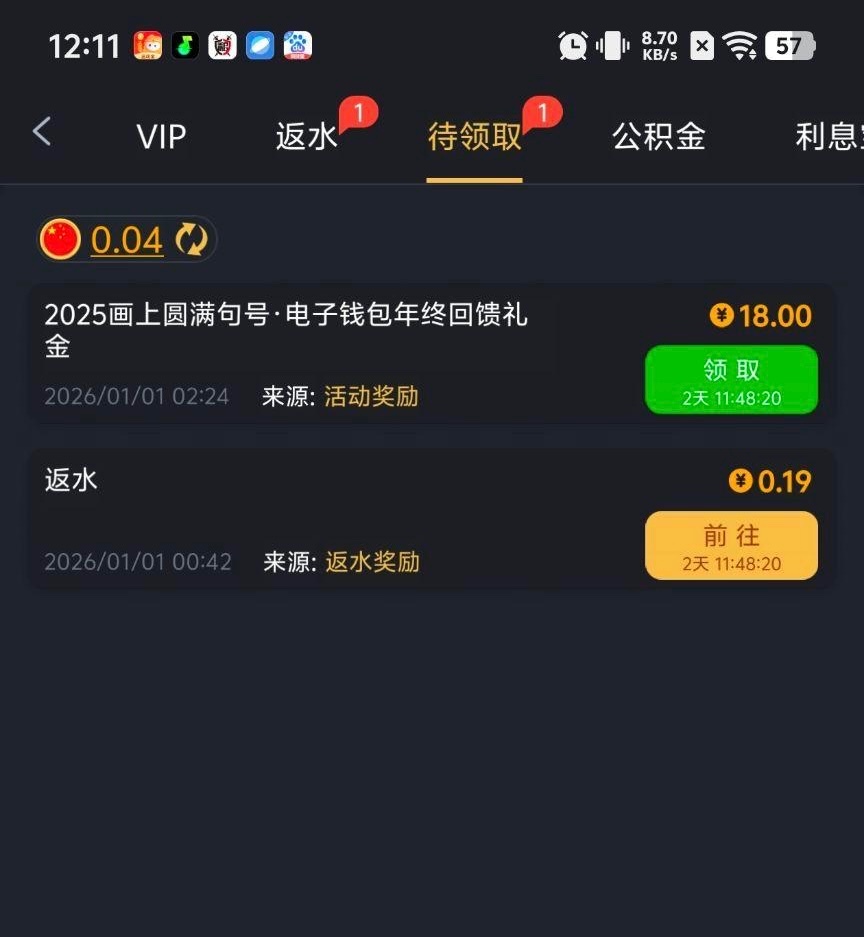The image size is (864, 937).
Task: Switch to the 公积金 tab
Action: tap(659, 137)
